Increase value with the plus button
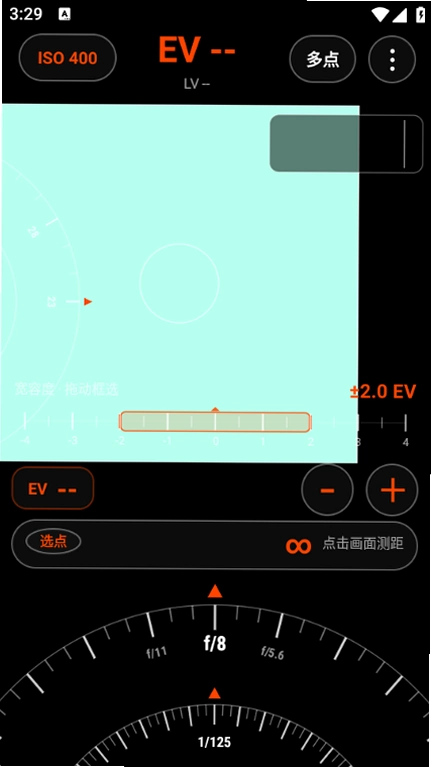 point(392,490)
